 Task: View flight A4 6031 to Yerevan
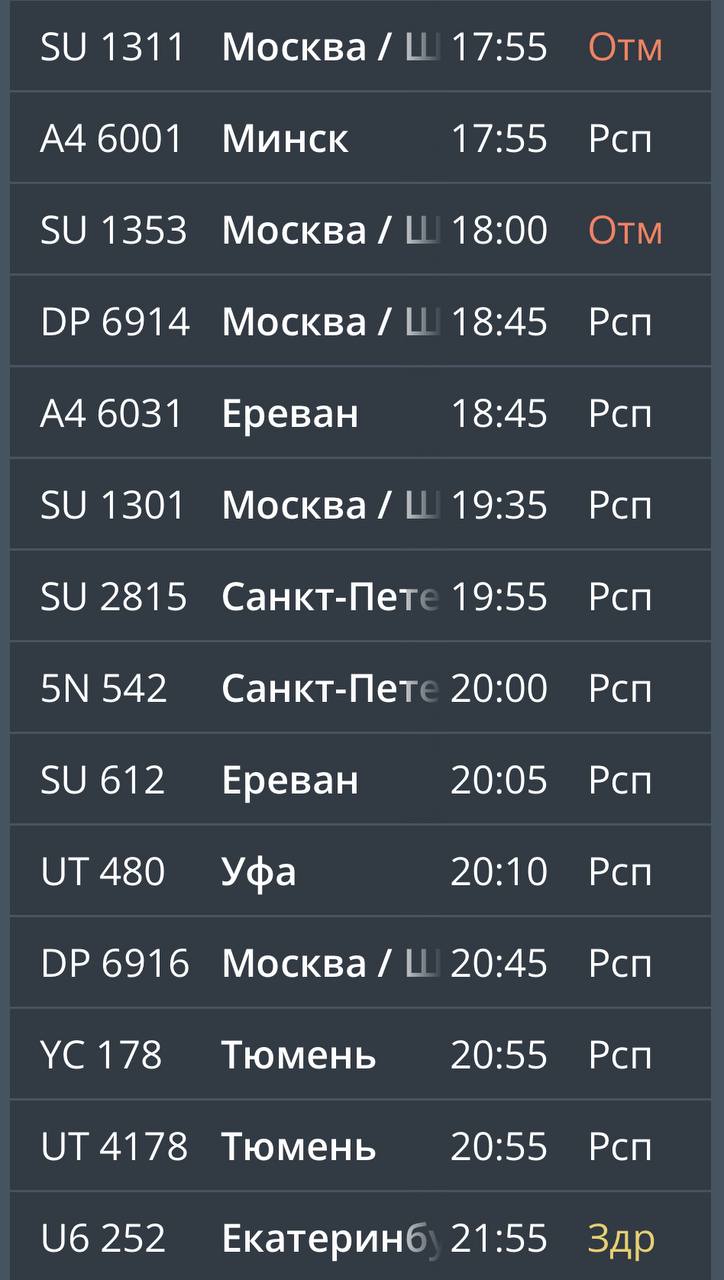361,413
